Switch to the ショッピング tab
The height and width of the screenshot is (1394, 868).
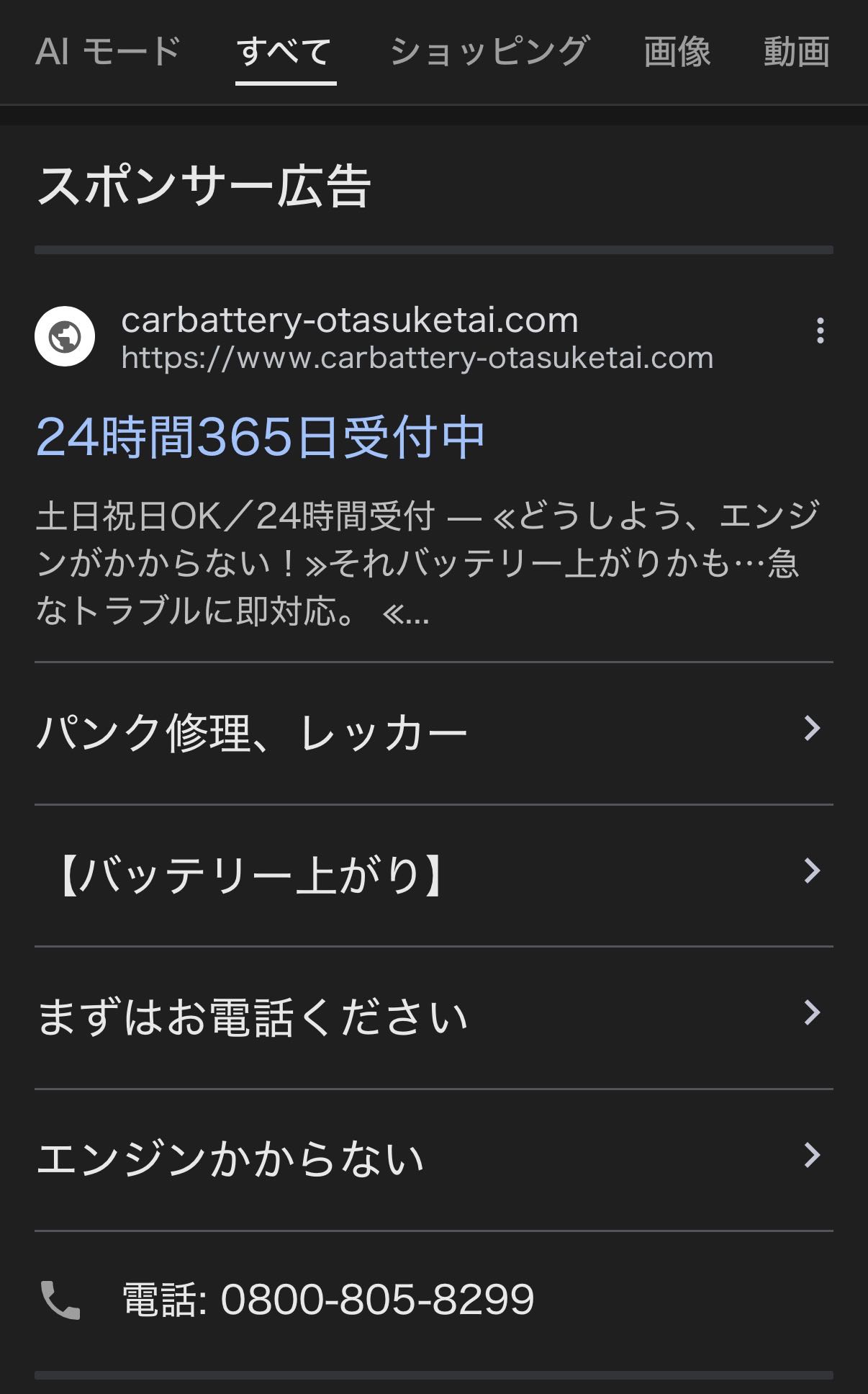click(x=489, y=52)
